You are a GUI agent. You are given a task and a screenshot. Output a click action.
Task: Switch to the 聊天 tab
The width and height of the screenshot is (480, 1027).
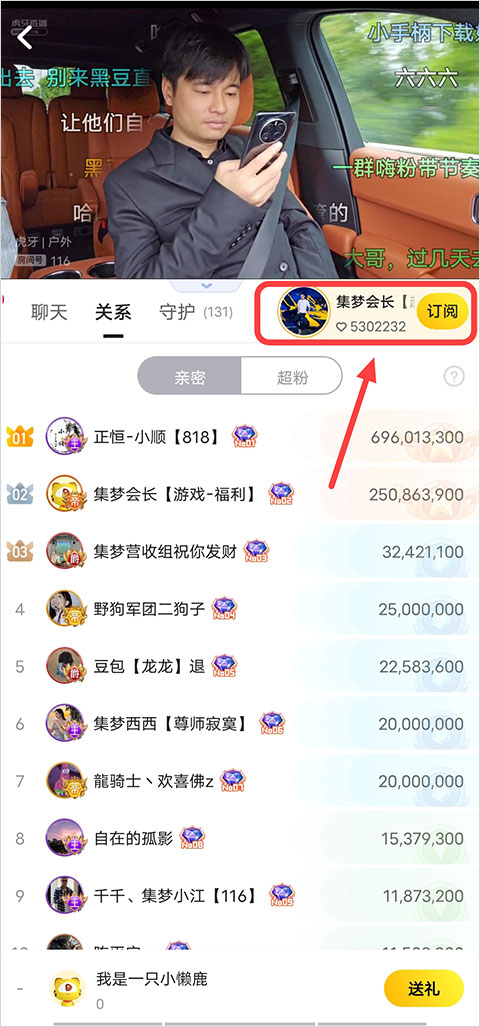pyautogui.click(x=49, y=312)
